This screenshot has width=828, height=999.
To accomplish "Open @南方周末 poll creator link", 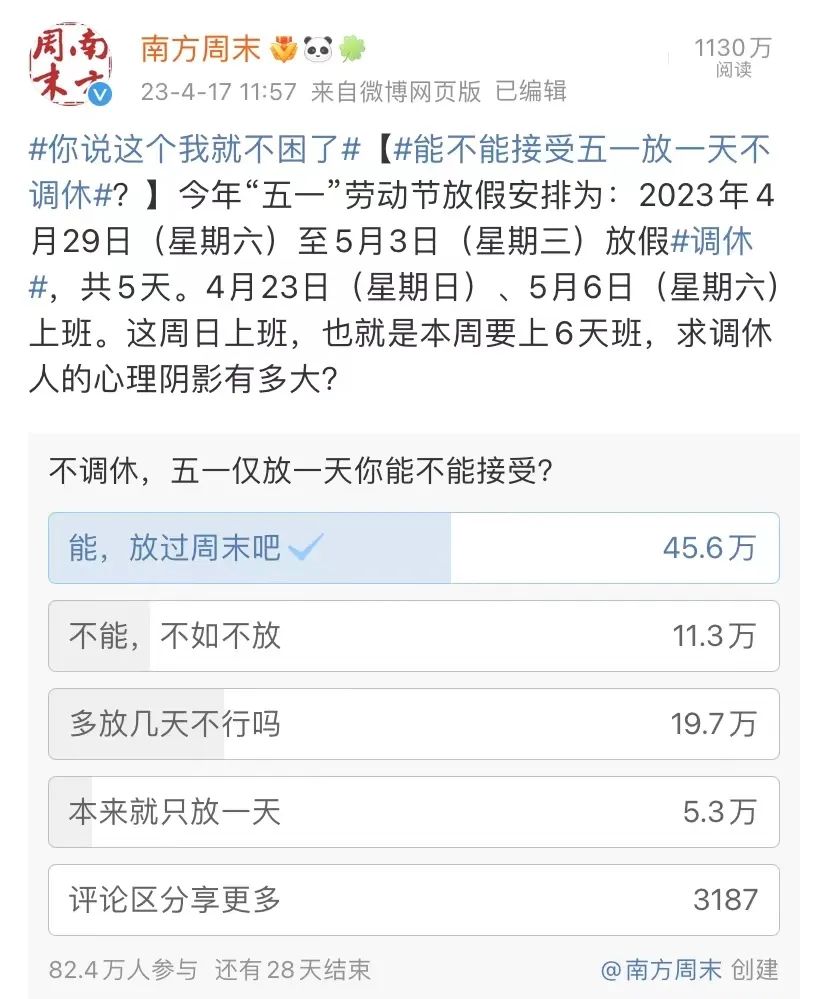I will pyautogui.click(x=659, y=969).
